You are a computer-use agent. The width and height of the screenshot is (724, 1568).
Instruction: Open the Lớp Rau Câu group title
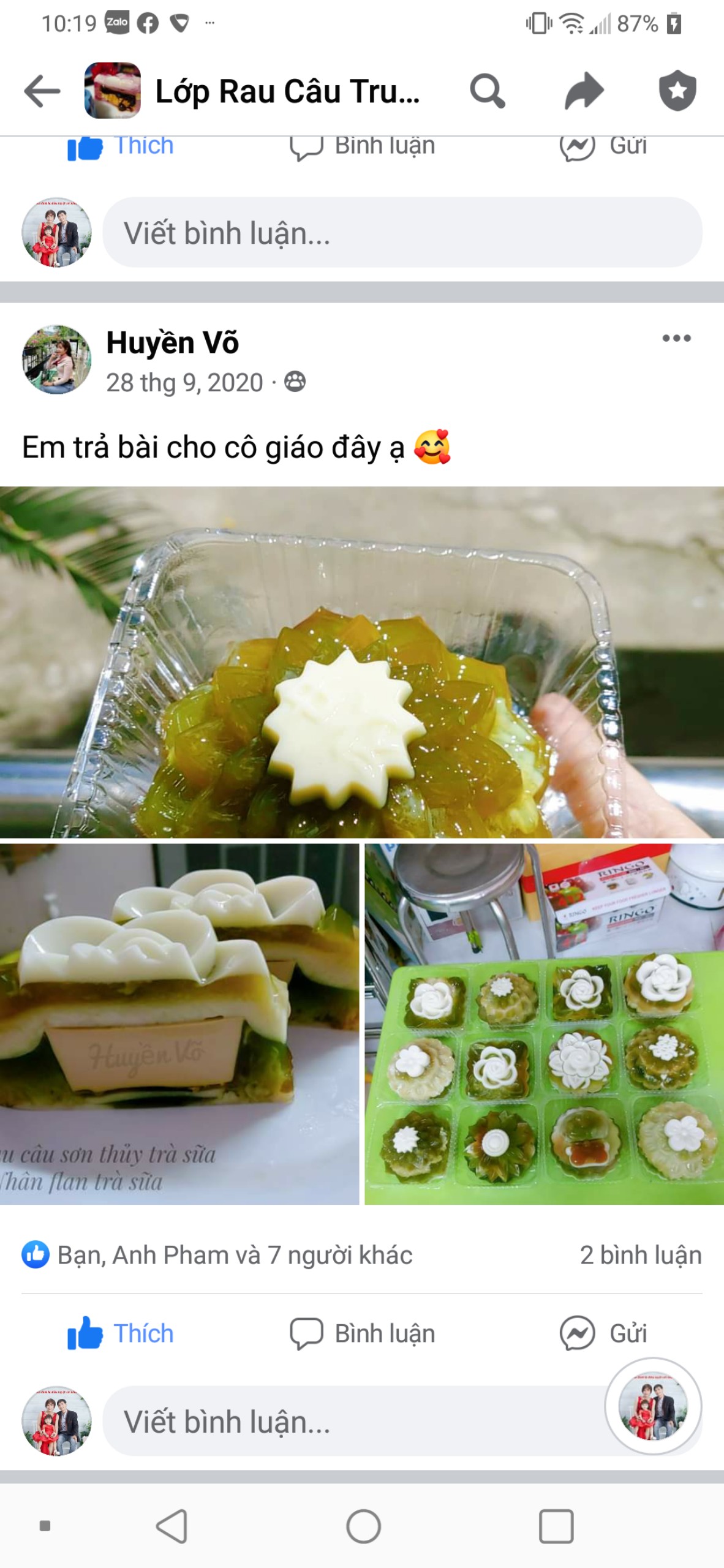pos(287,91)
